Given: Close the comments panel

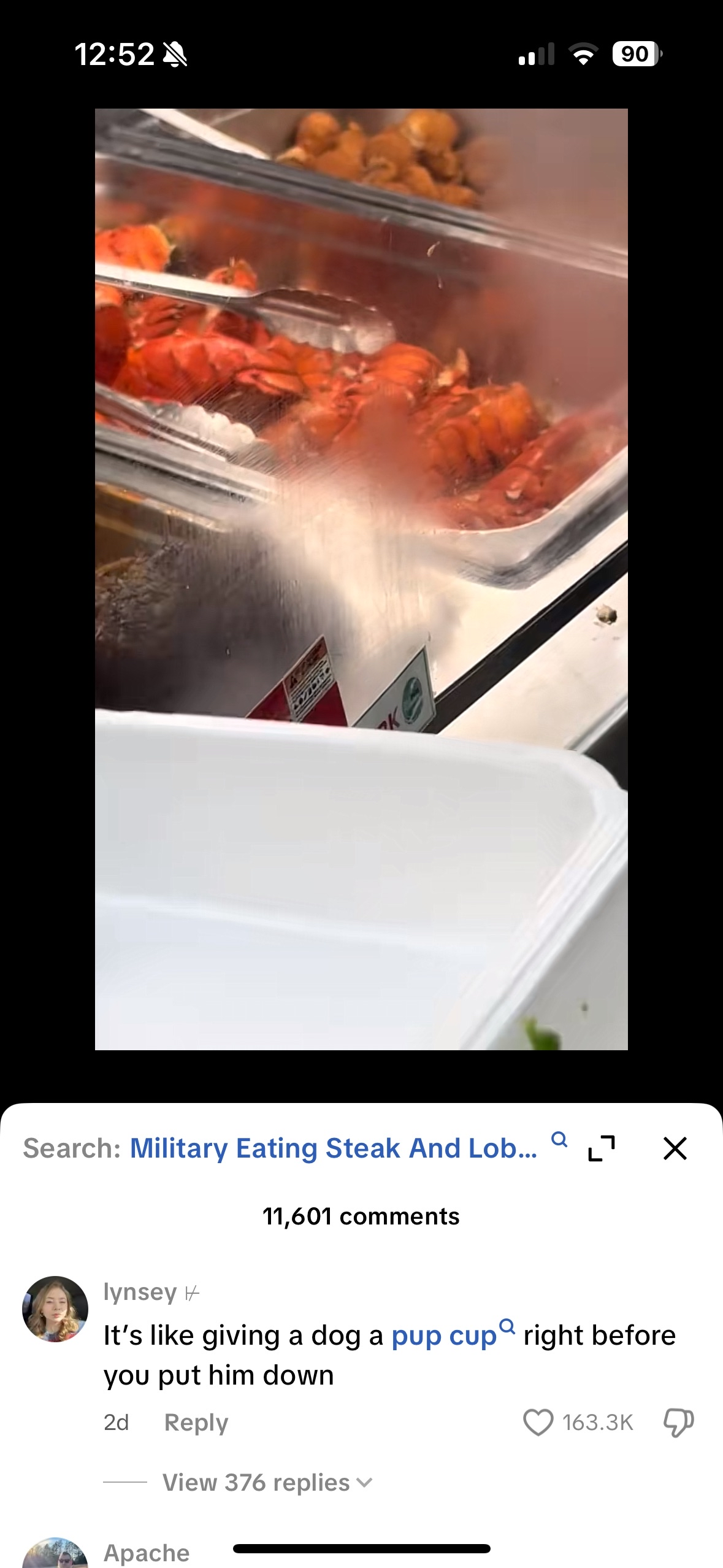Looking at the screenshot, I should pos(675,1148).
